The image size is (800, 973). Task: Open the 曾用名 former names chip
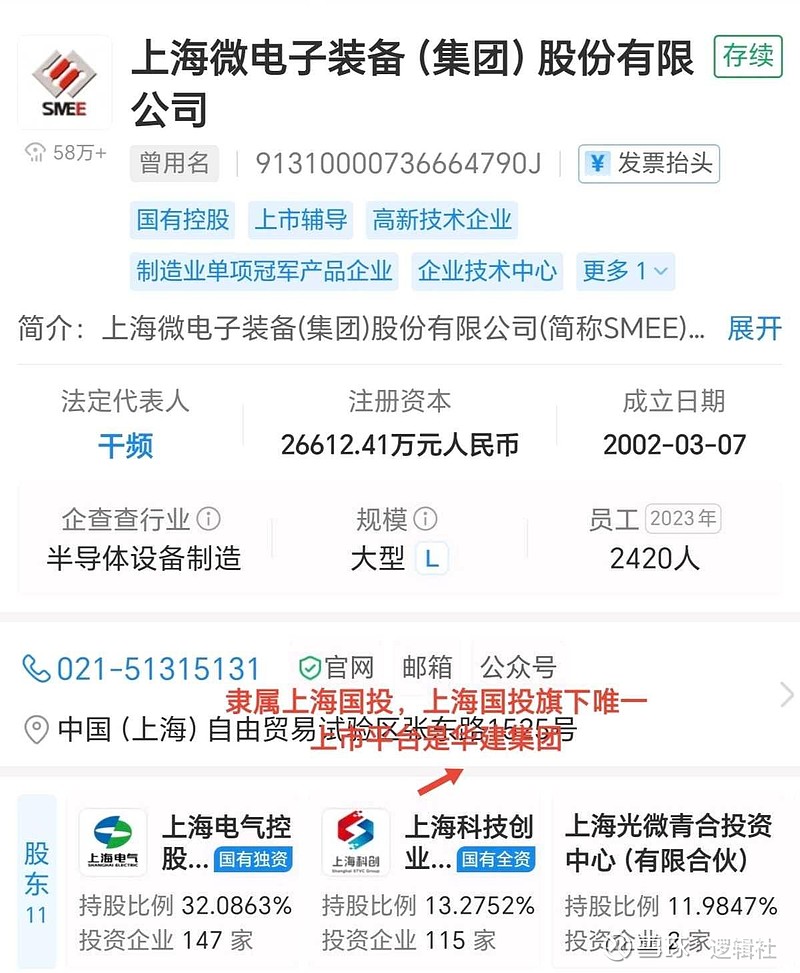point(174,164)
